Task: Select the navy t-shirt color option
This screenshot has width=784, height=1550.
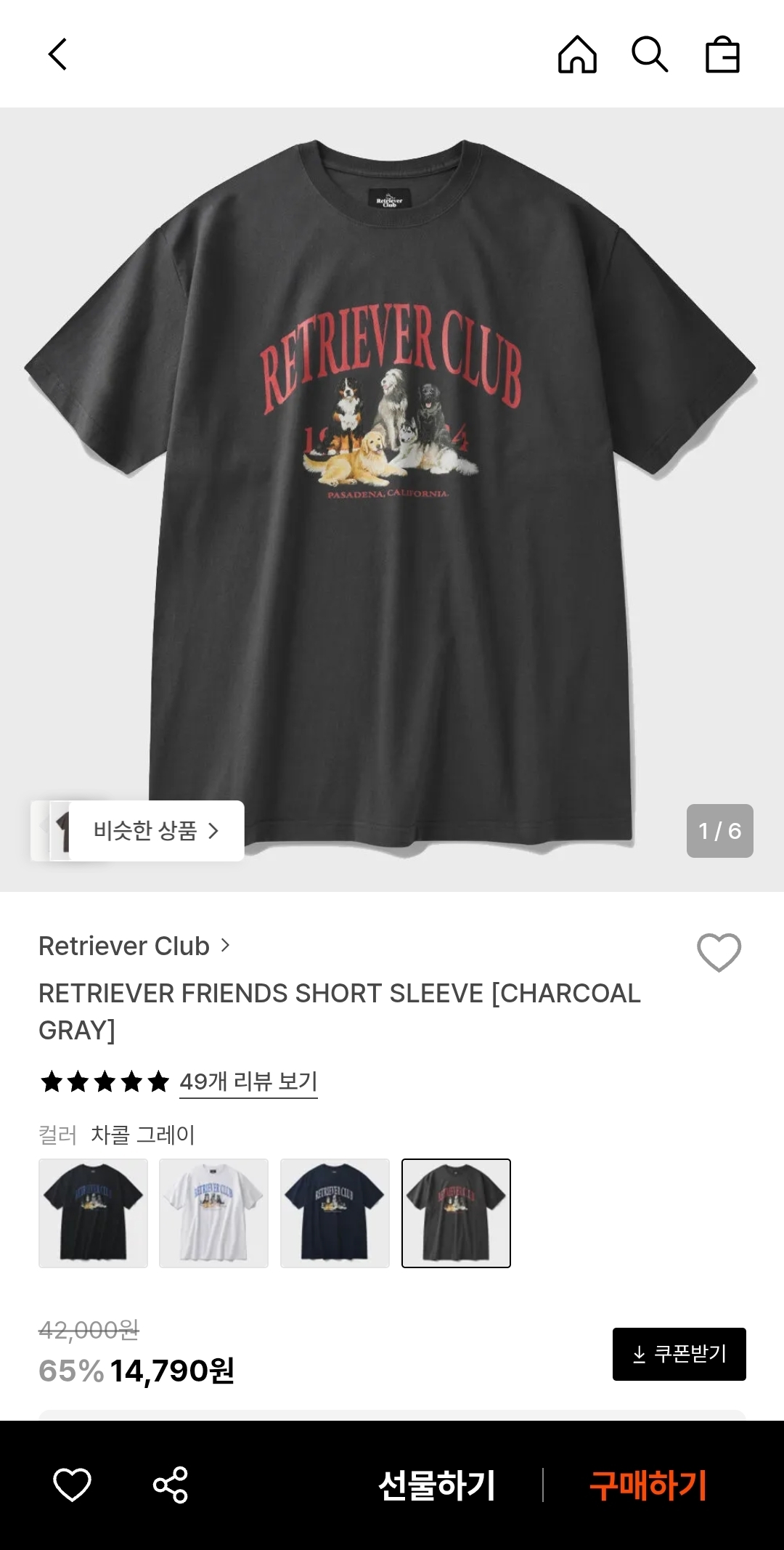Action: pyautogui.click(x=335, y=1213)
